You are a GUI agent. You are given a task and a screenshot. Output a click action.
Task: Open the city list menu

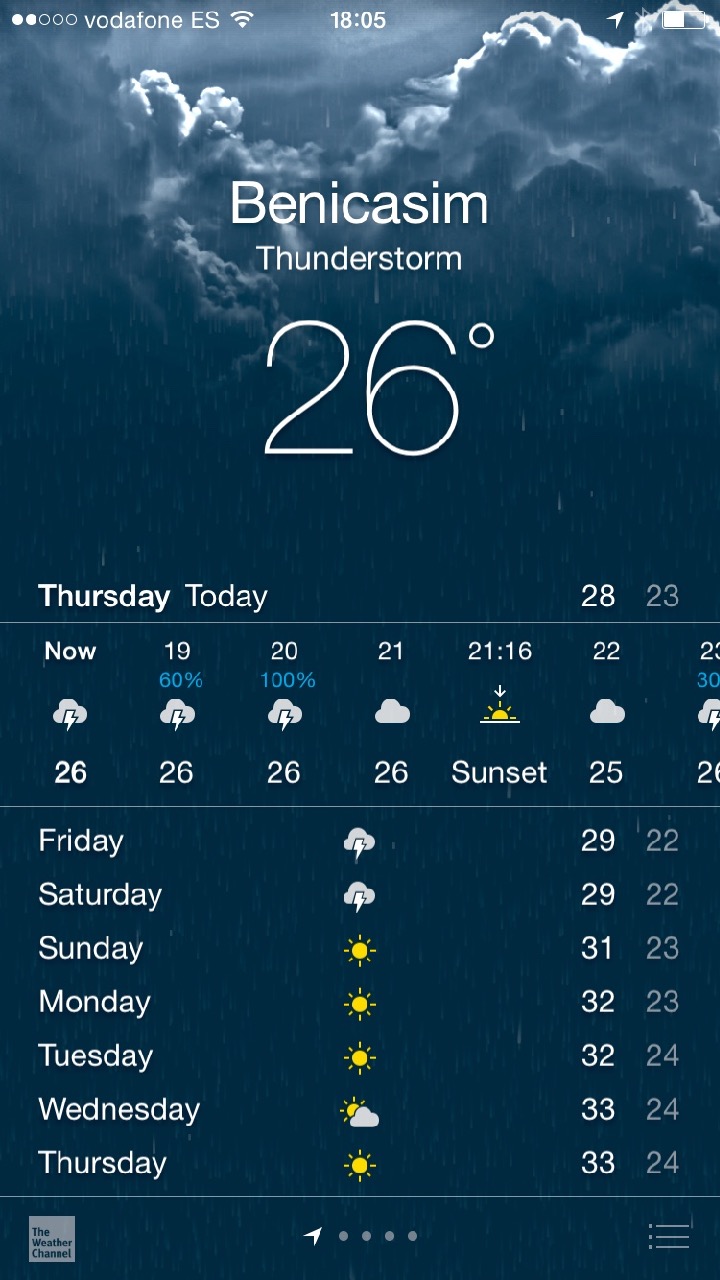[669, 1236]
